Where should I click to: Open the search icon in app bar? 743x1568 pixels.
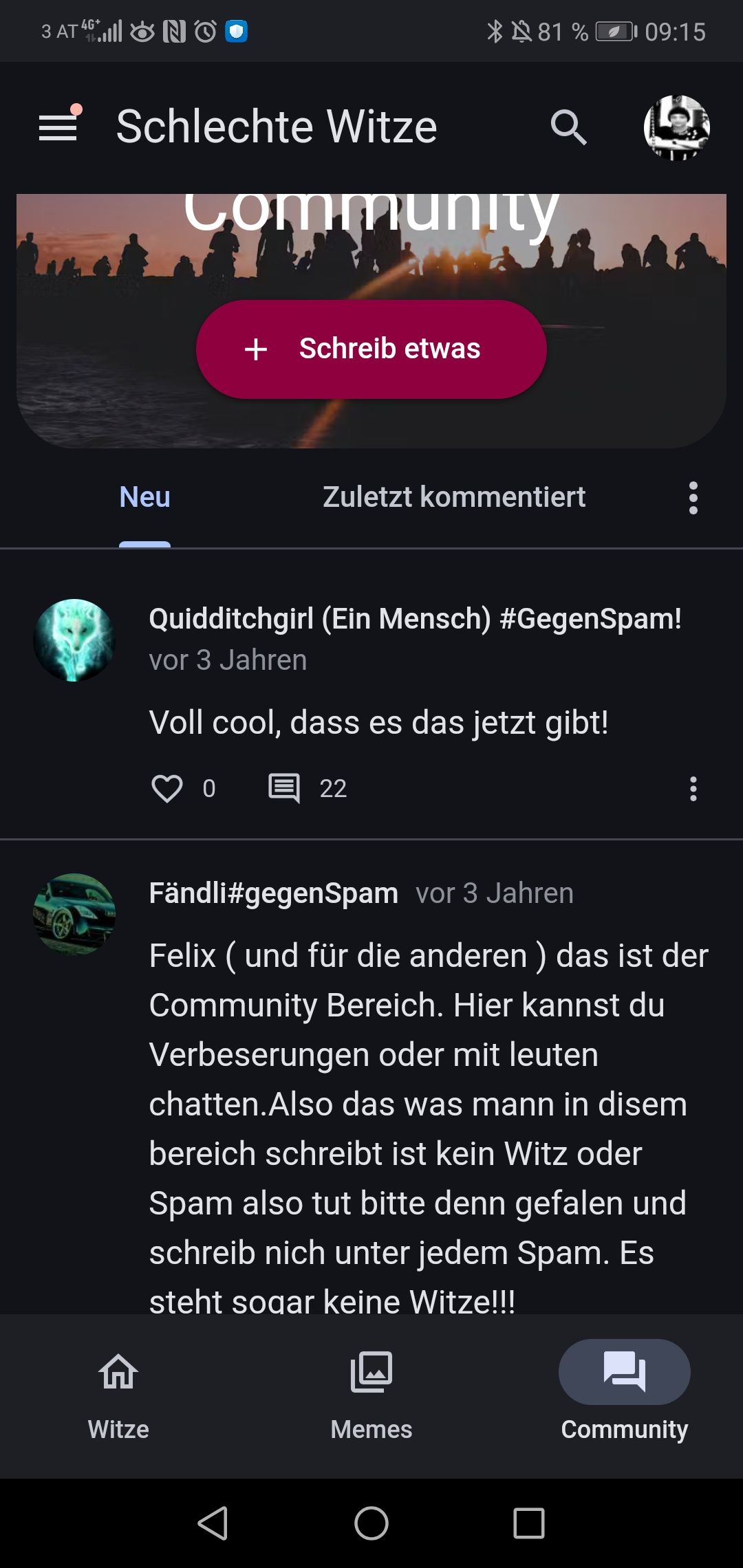point(568,127)
